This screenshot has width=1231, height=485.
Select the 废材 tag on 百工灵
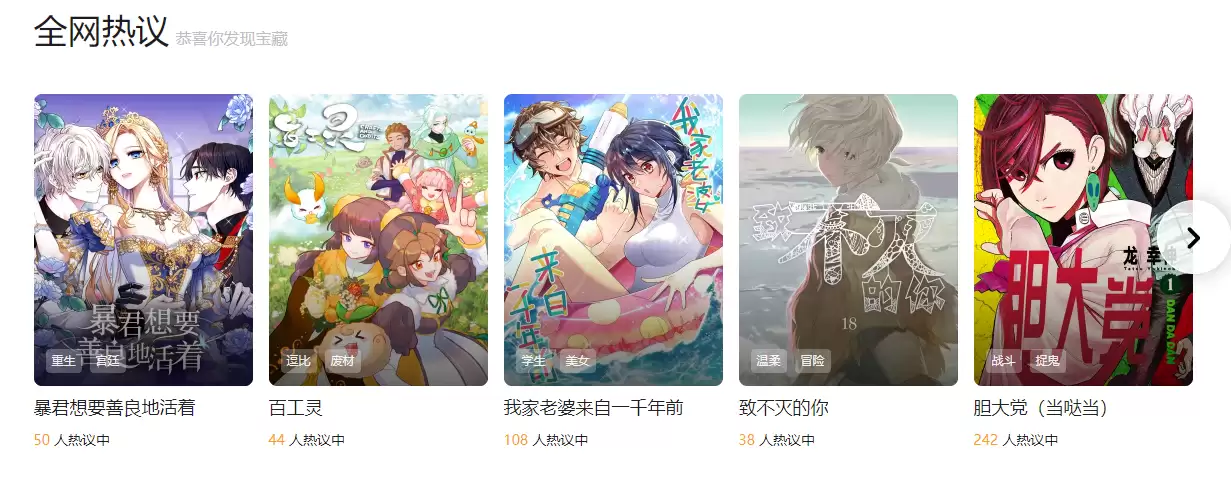(343, 360)
